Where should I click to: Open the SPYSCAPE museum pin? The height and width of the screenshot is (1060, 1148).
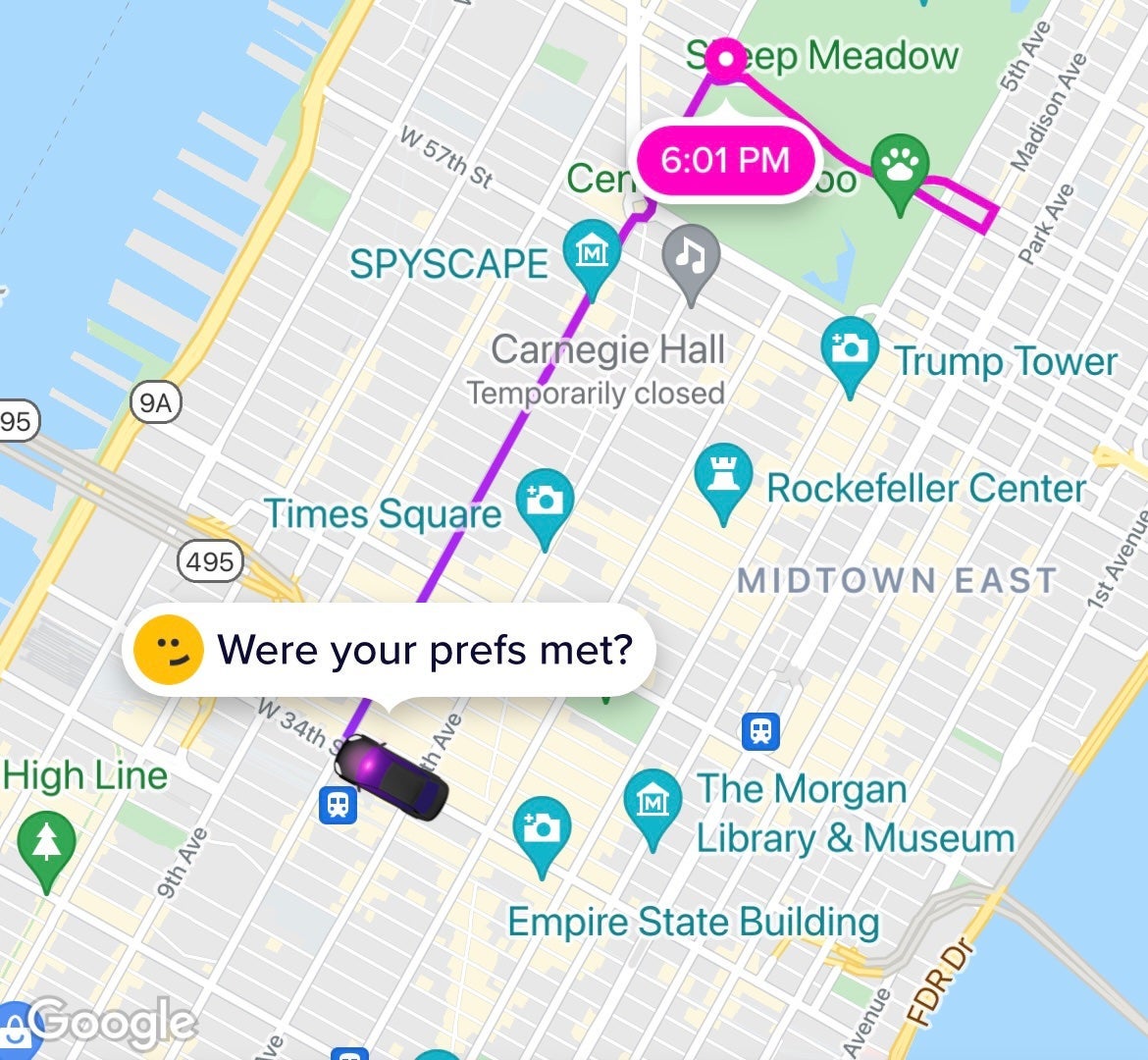click(x=592, y=254)
